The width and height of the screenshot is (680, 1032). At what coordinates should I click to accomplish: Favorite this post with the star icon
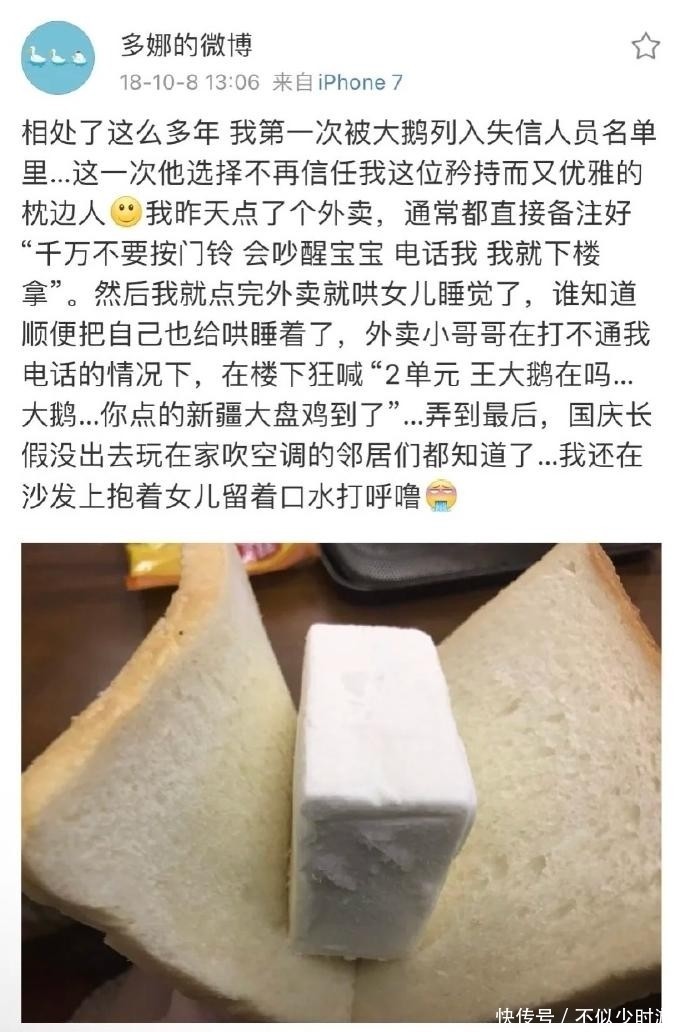tap(645, 46)
